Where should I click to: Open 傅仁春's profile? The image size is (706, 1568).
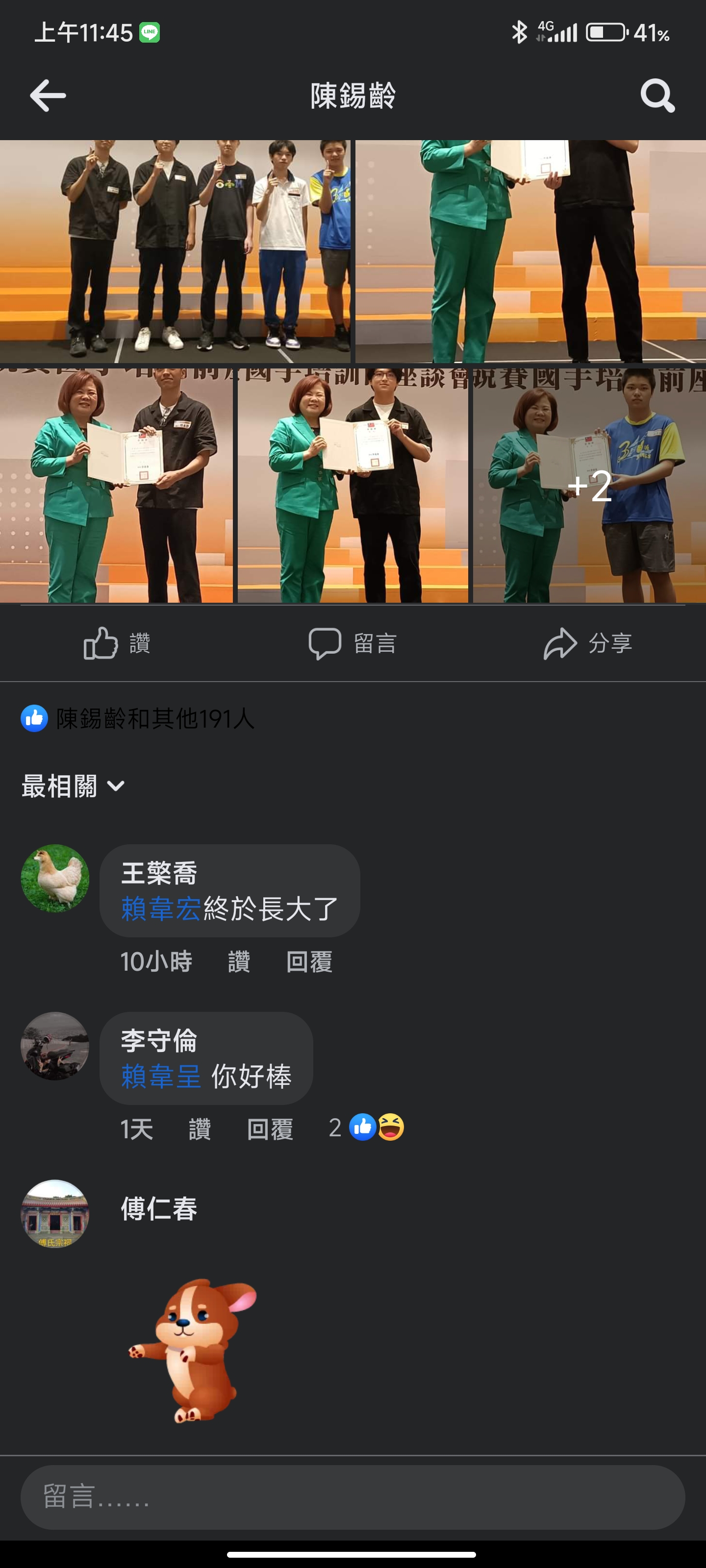(x=159, y=1209)
